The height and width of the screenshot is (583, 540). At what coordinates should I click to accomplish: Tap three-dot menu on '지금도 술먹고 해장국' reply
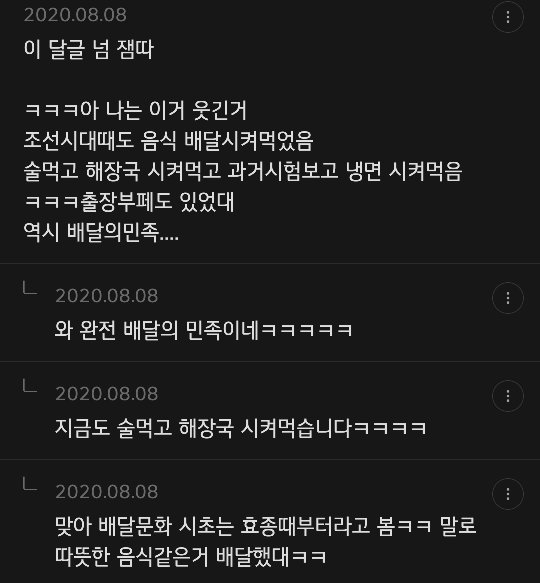point(508,396)
